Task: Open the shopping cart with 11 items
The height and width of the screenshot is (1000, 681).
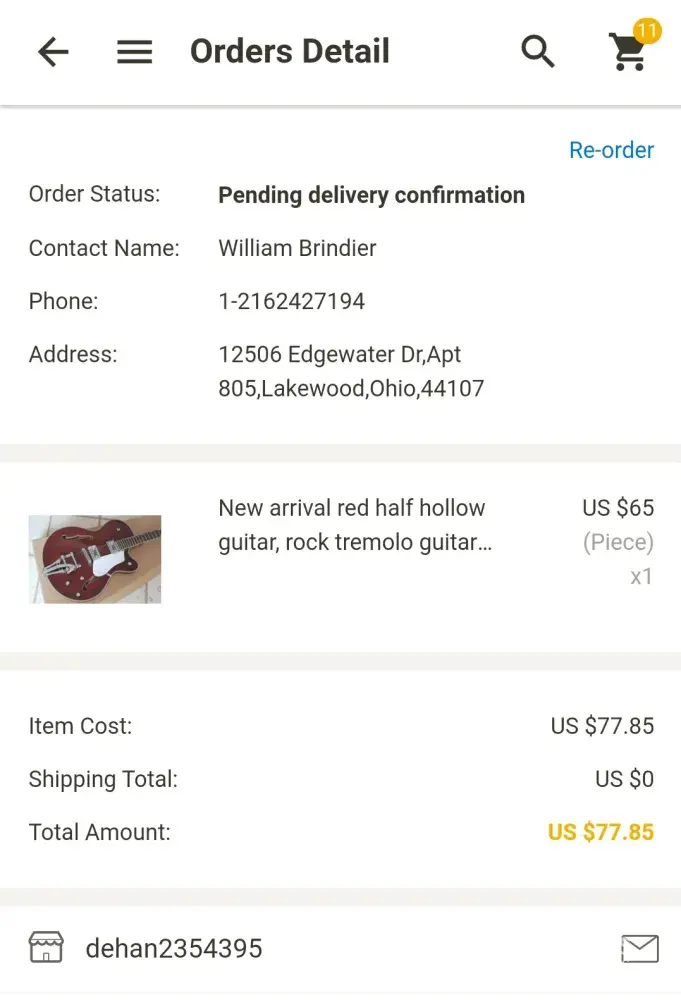Action: [x=630, y=50]
